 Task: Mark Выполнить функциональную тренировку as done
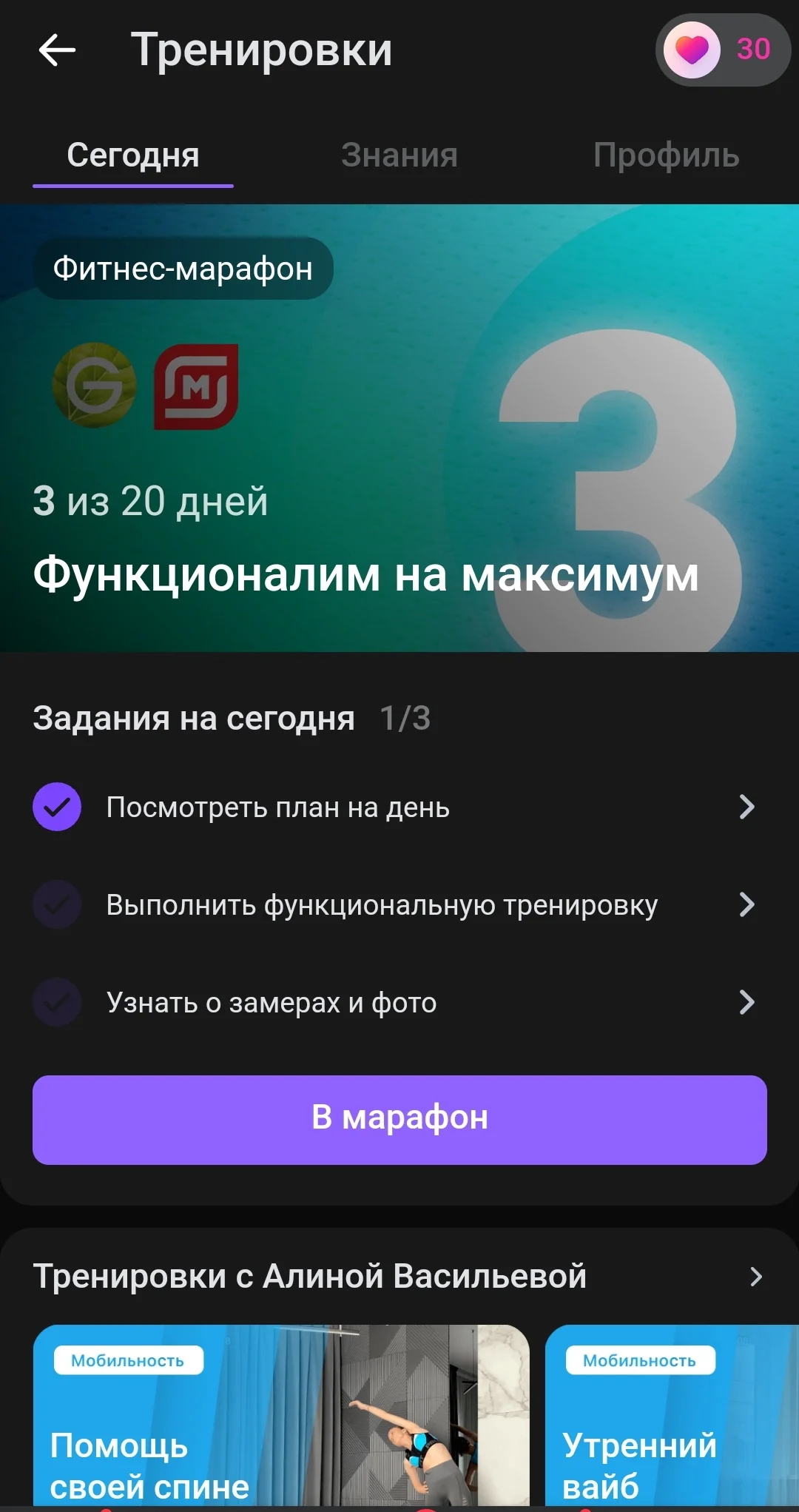(x=57, y=904)
